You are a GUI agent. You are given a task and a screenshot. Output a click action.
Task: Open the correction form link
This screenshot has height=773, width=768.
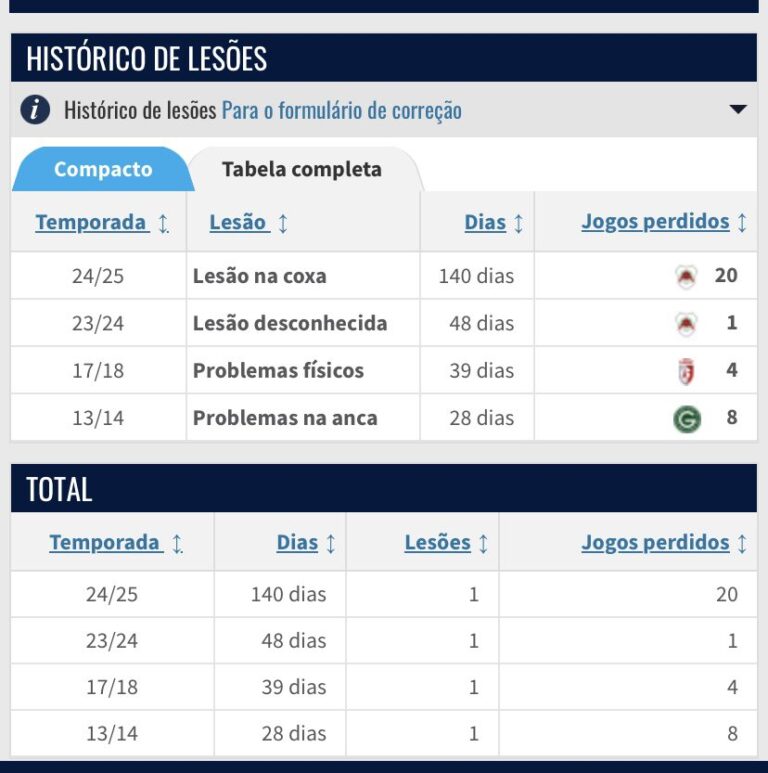(x=341, y=111)
